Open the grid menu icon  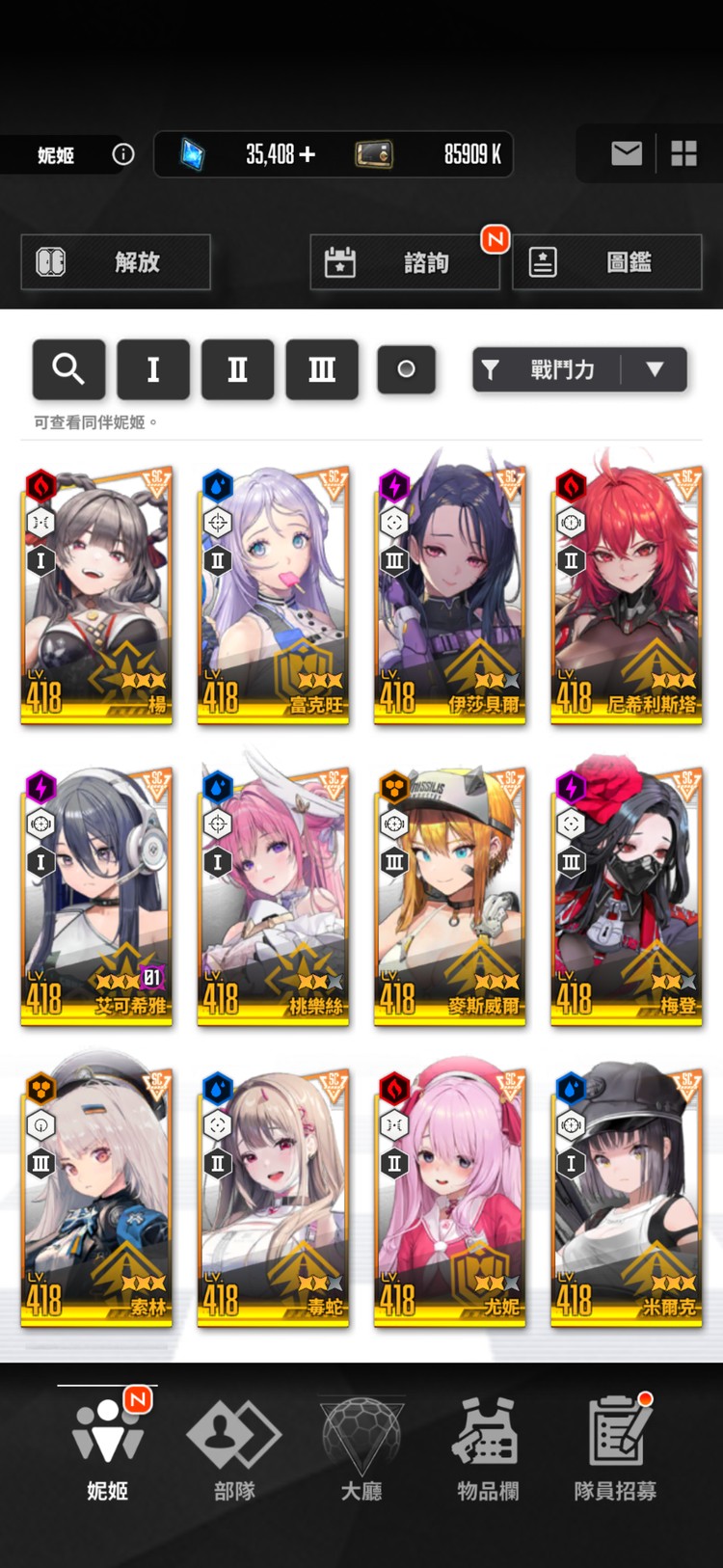(683, 153)
